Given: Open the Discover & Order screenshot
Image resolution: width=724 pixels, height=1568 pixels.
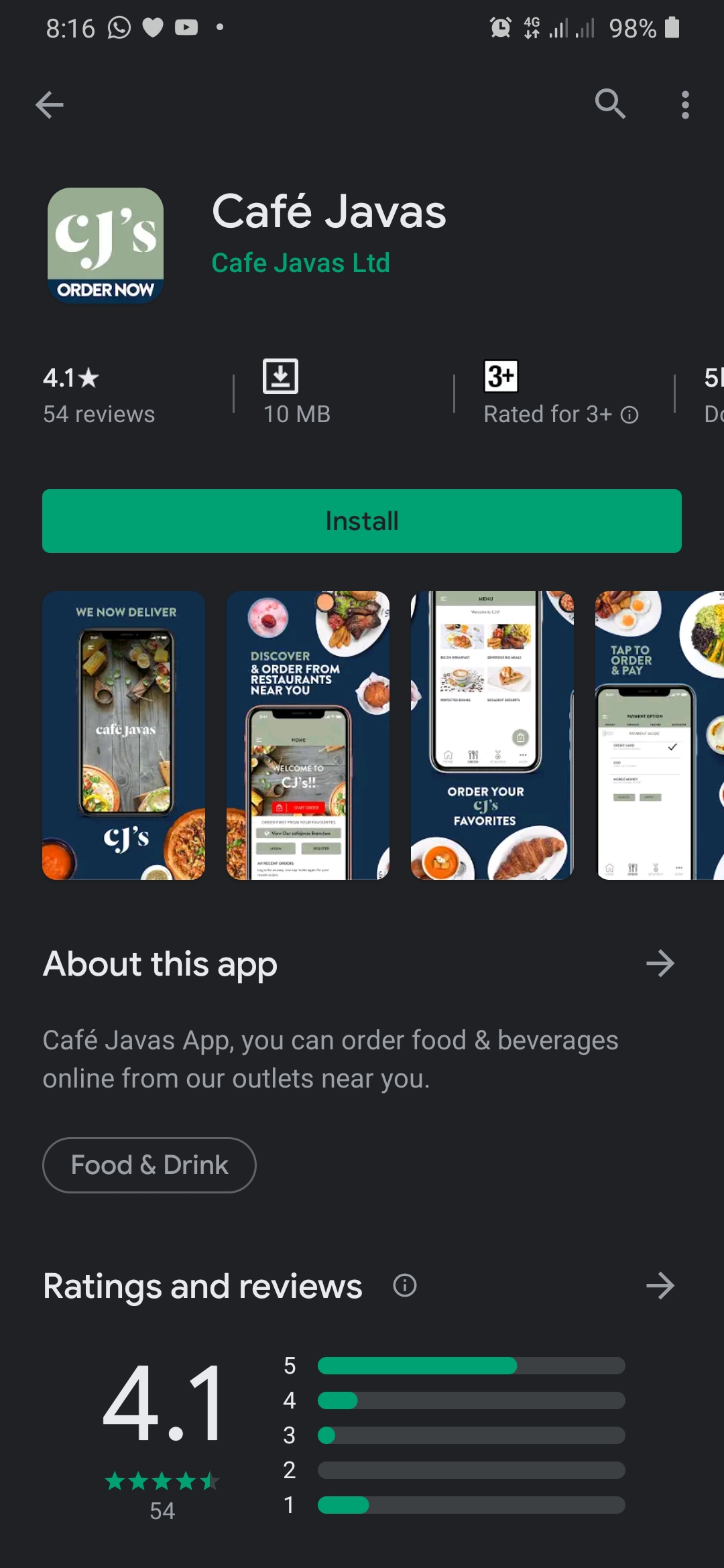Looking at the screenshot, I should point(308,735).
